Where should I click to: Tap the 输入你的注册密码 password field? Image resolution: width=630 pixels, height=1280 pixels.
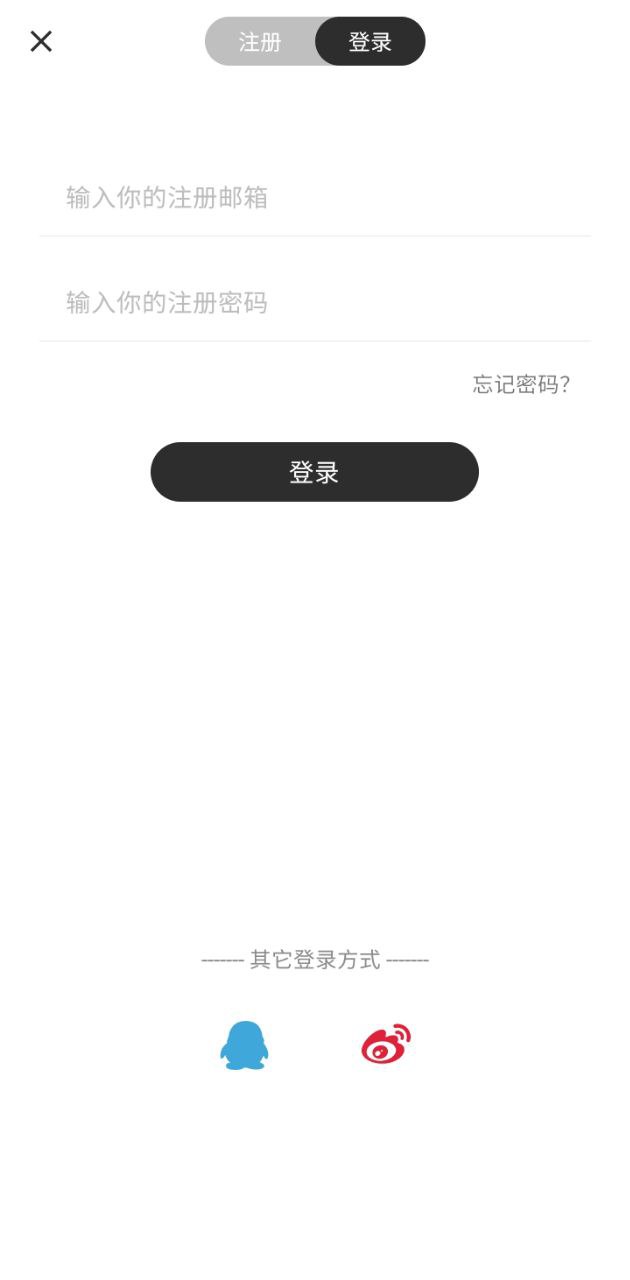(315, 302)
